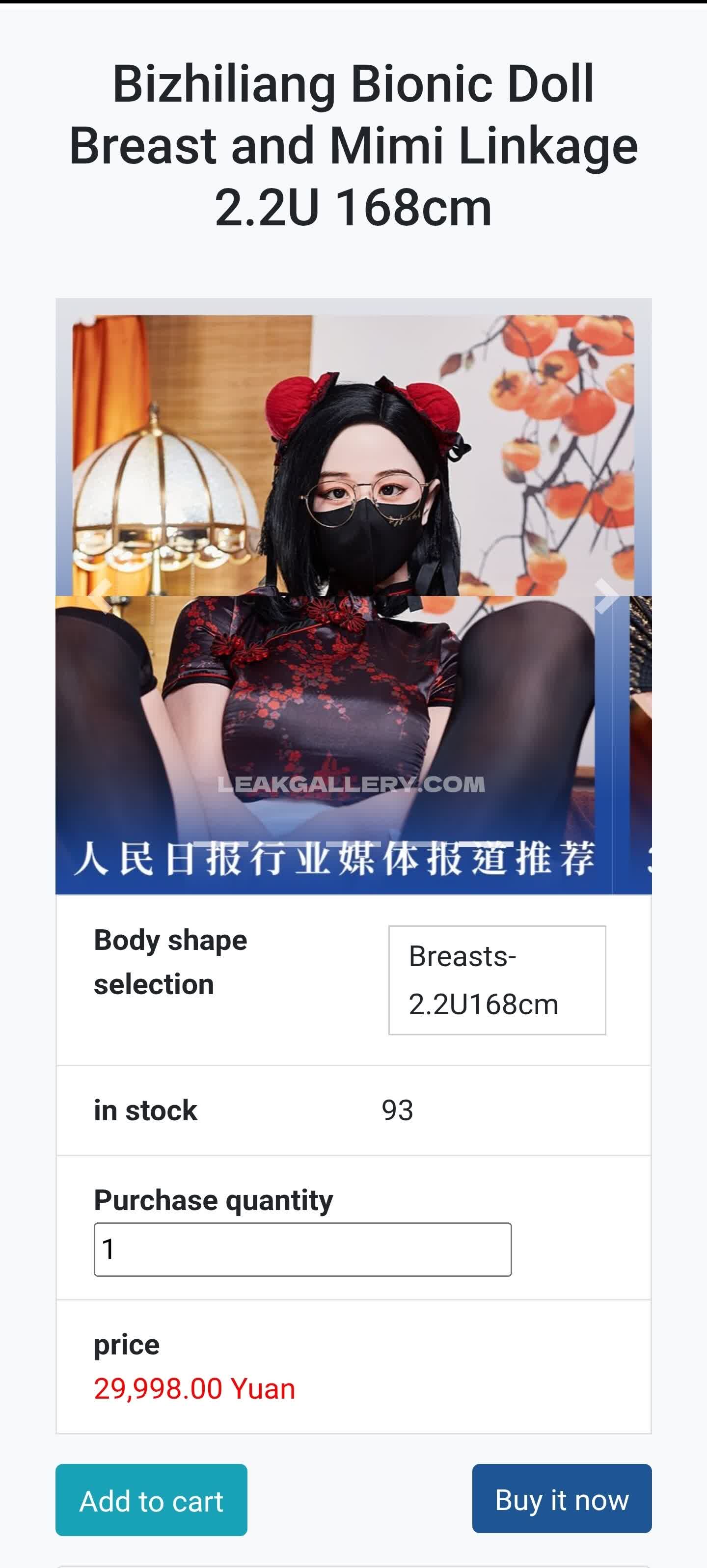Add the doll to cart

tap(151, 1500)
